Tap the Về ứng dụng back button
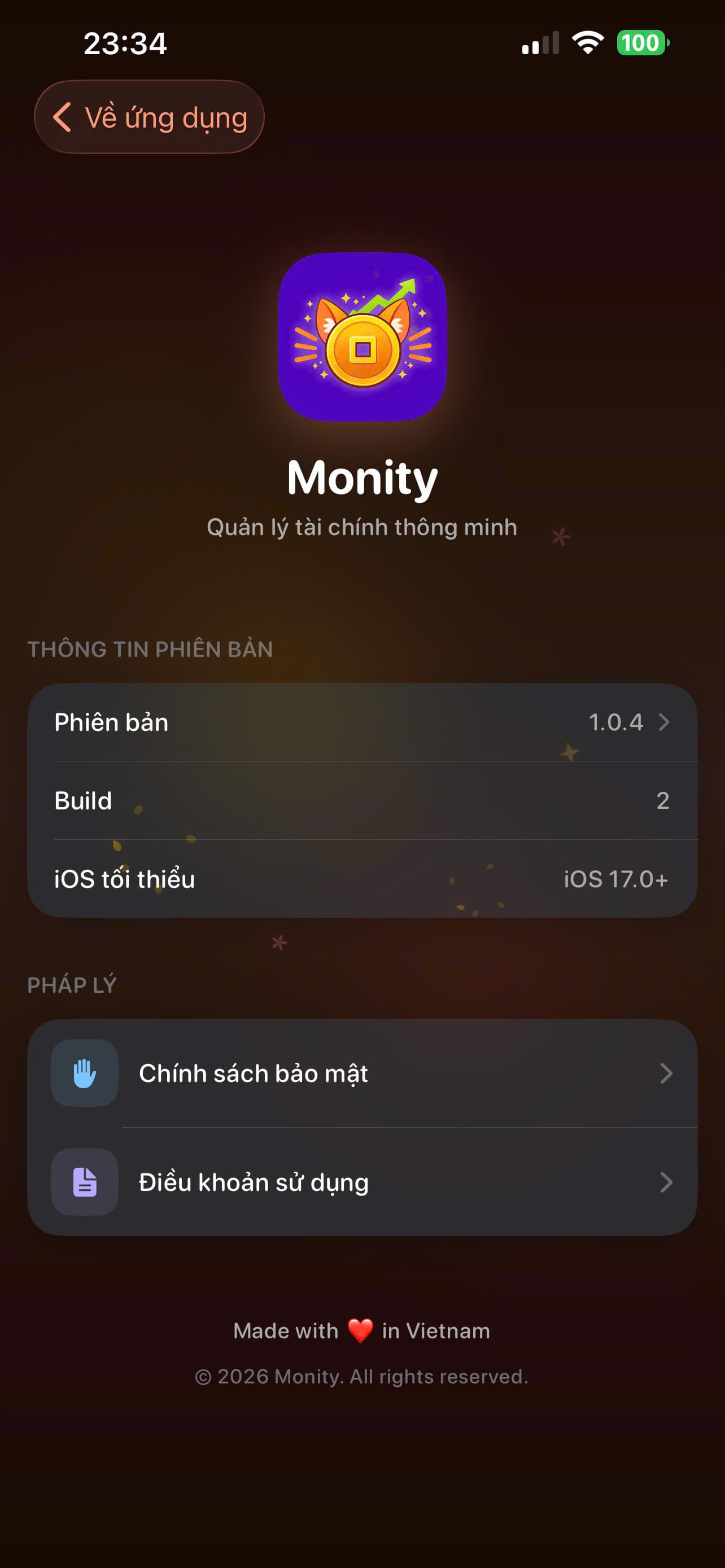This screenshot has width=725, height=1568. (x=149, y=116)
